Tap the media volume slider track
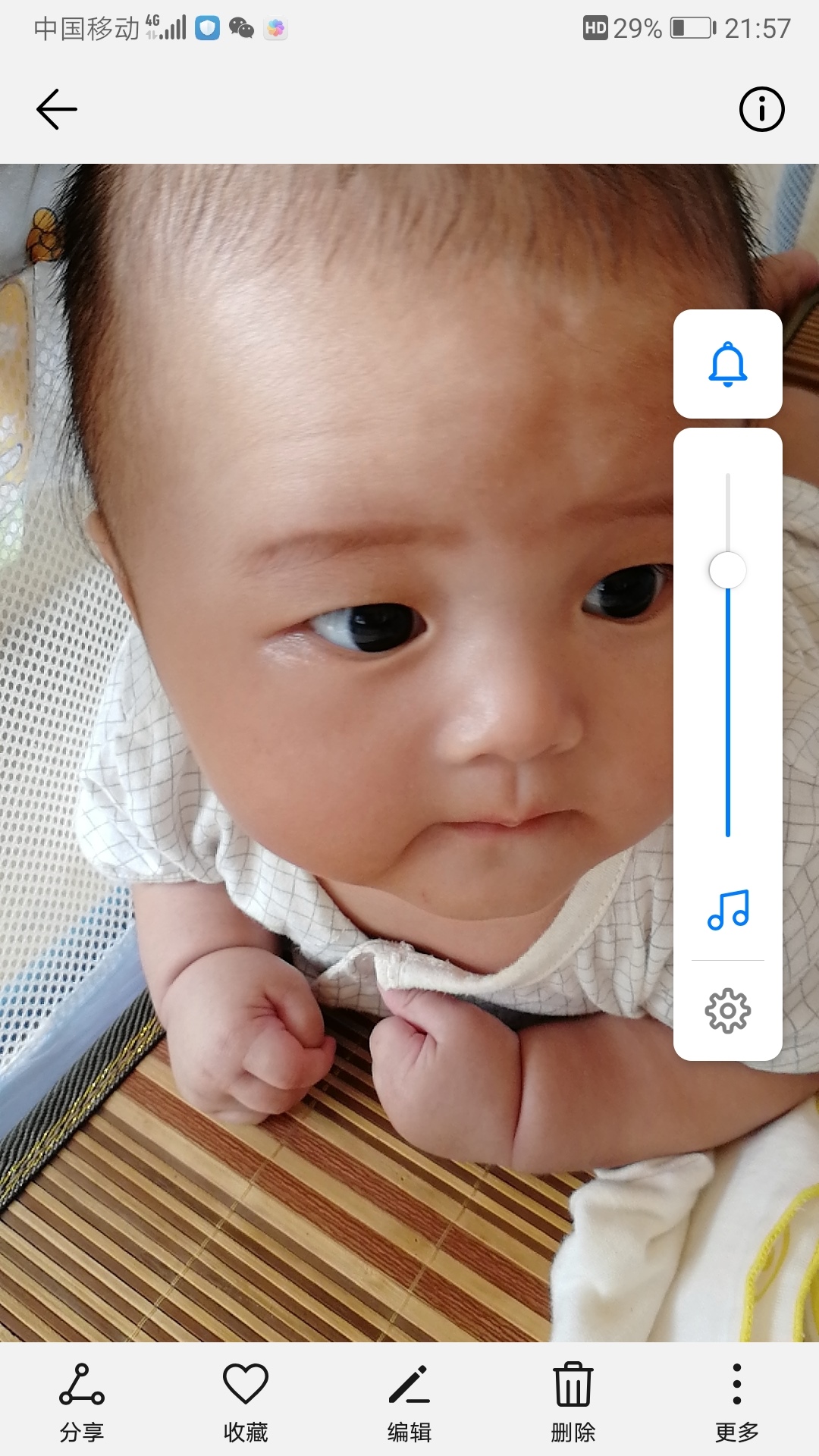The width and height of the screenshot is (819, 1456). [727, 682]
